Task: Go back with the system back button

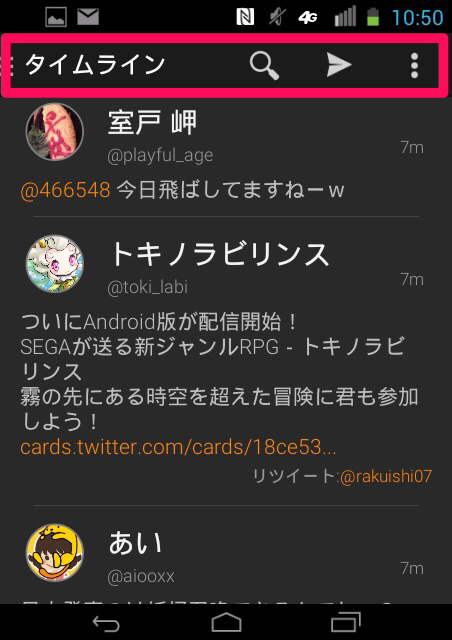Action: point(106,623)
